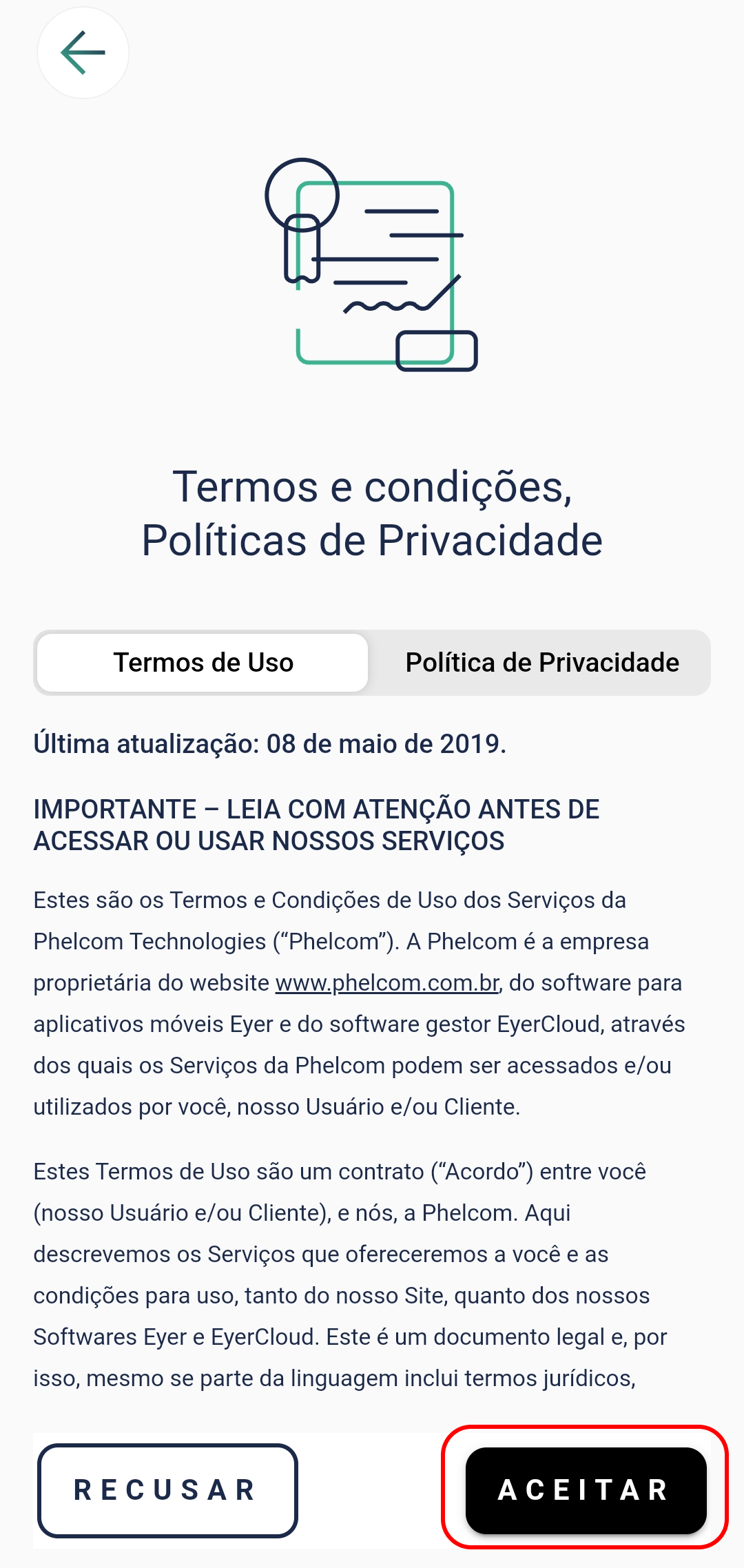Switch to Política de Privacidade tab
The width and height of the screenshot is (744, 1568).
coord(542,663)
